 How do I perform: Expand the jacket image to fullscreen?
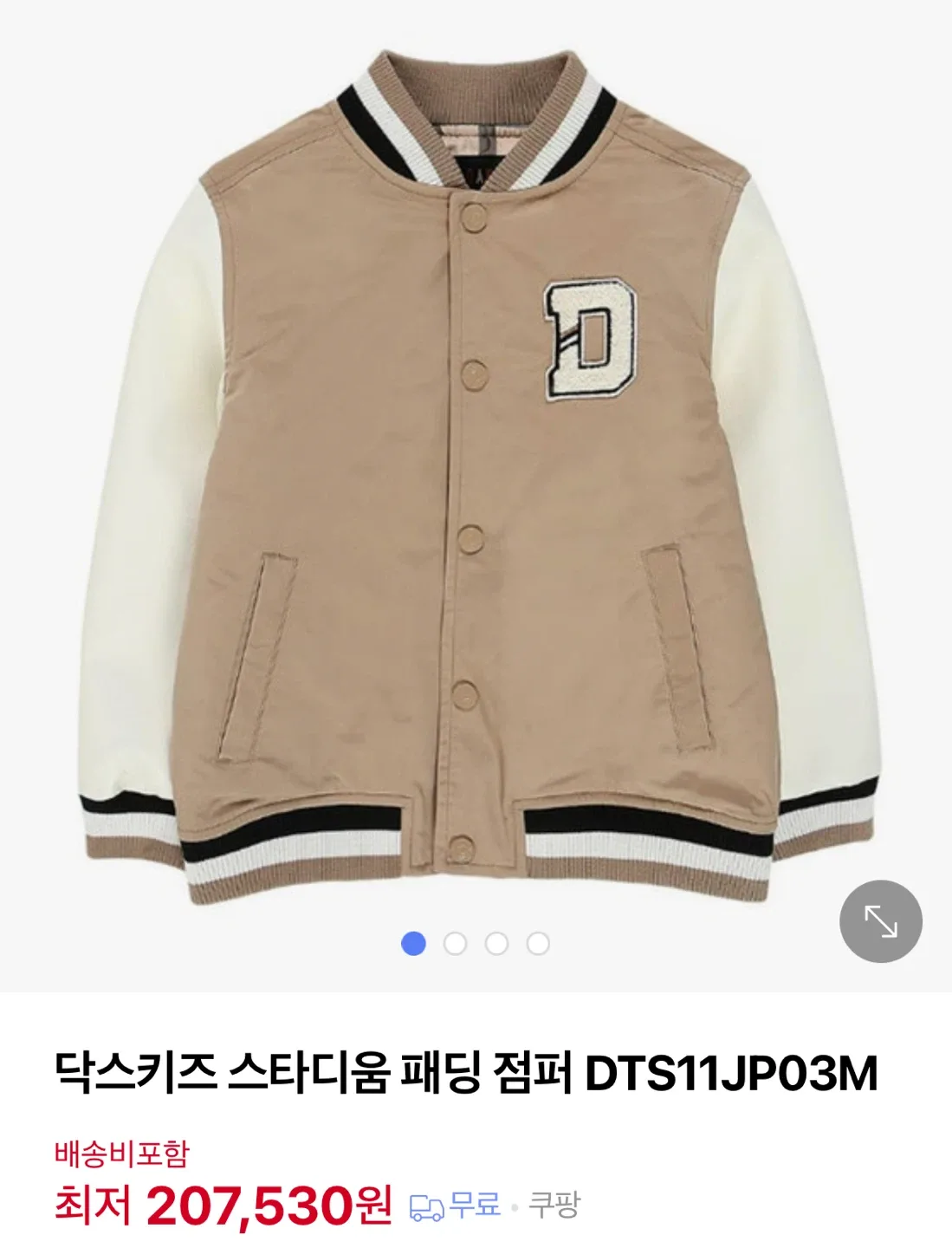coord(880,921)
